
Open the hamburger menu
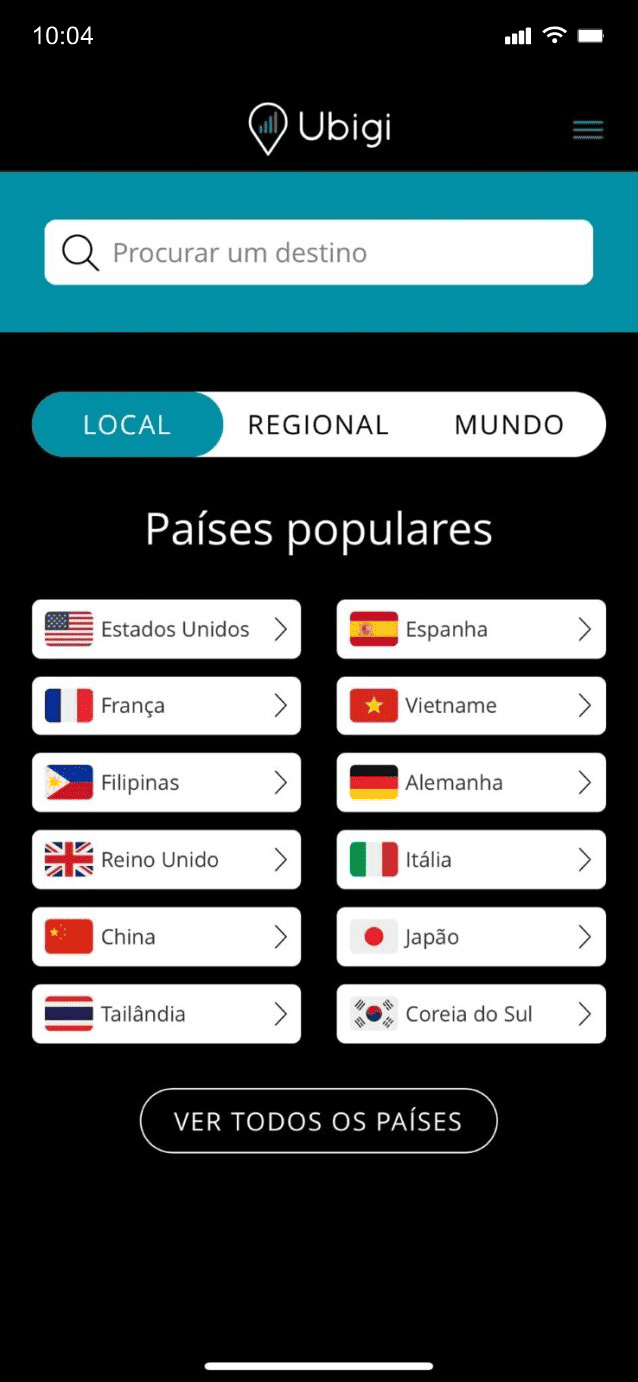(x=588, y=130)
